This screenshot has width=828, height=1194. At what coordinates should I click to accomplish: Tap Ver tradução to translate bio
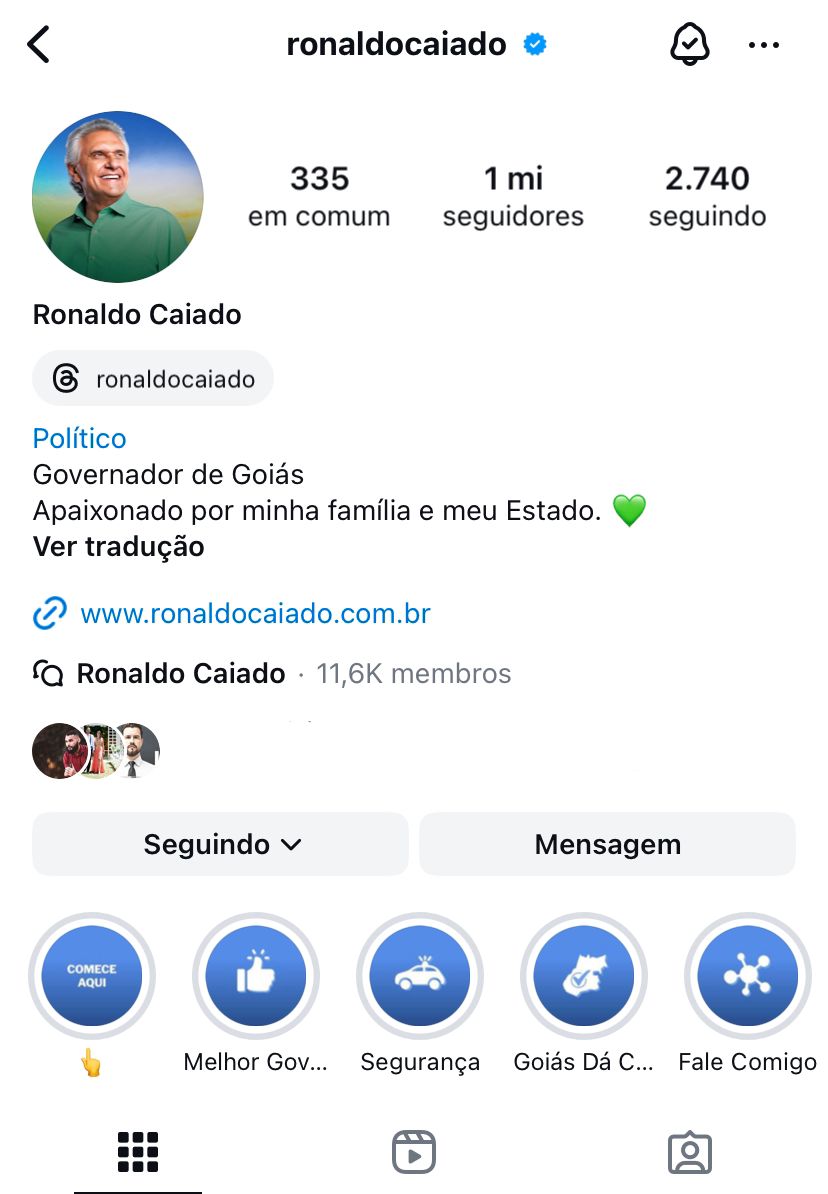[118, 547]
